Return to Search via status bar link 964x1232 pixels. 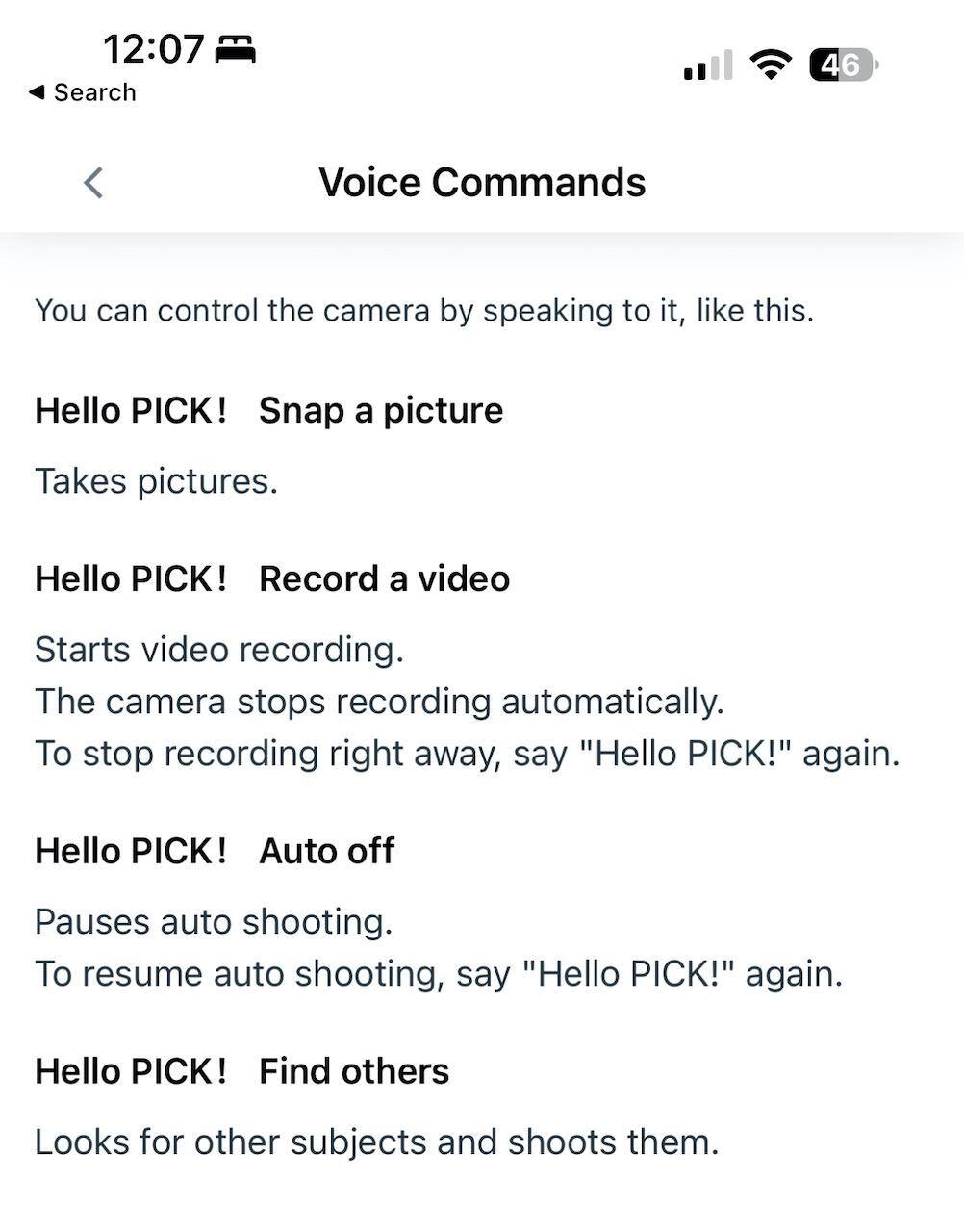click(x=83, y=92)
